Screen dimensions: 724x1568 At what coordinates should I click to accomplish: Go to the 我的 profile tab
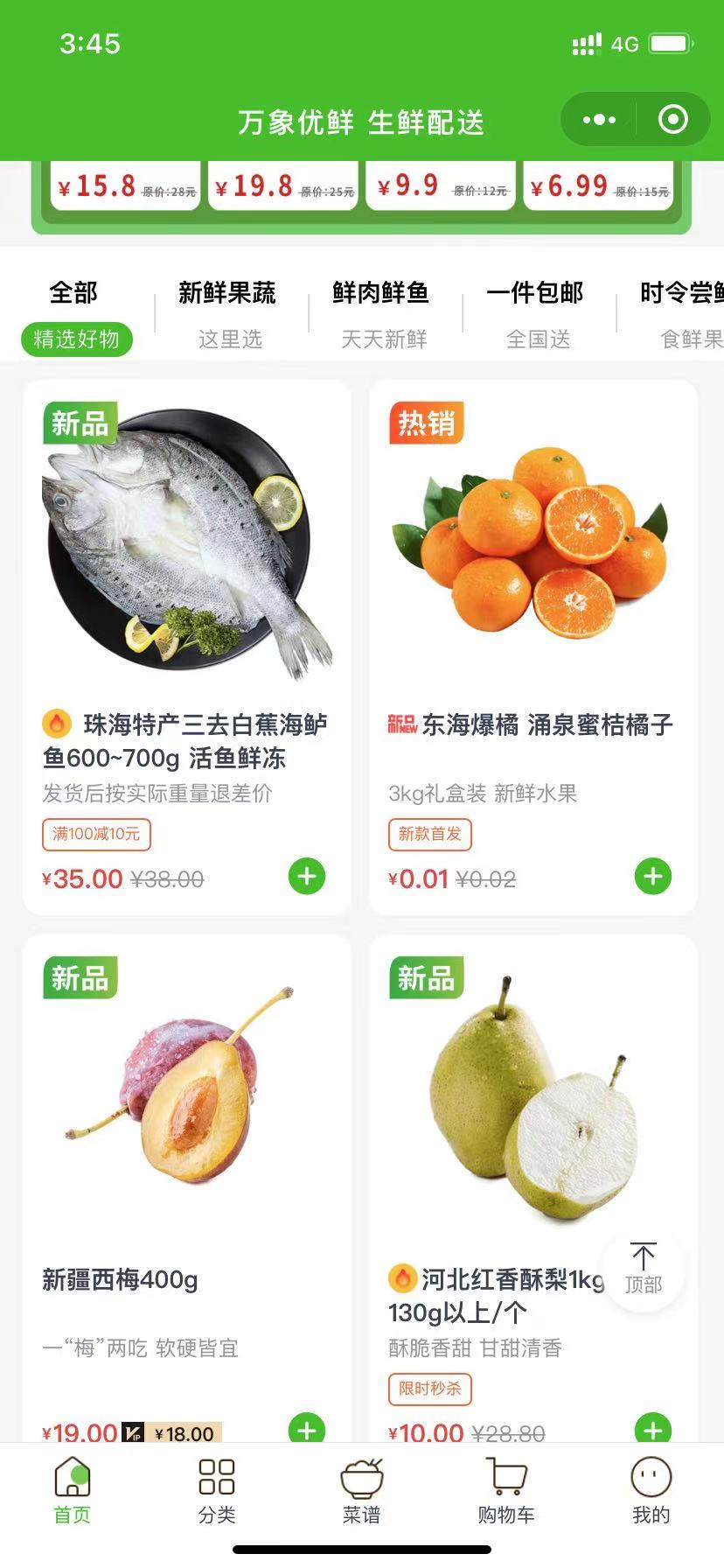pyautogui.click(x=651, y=1491)
